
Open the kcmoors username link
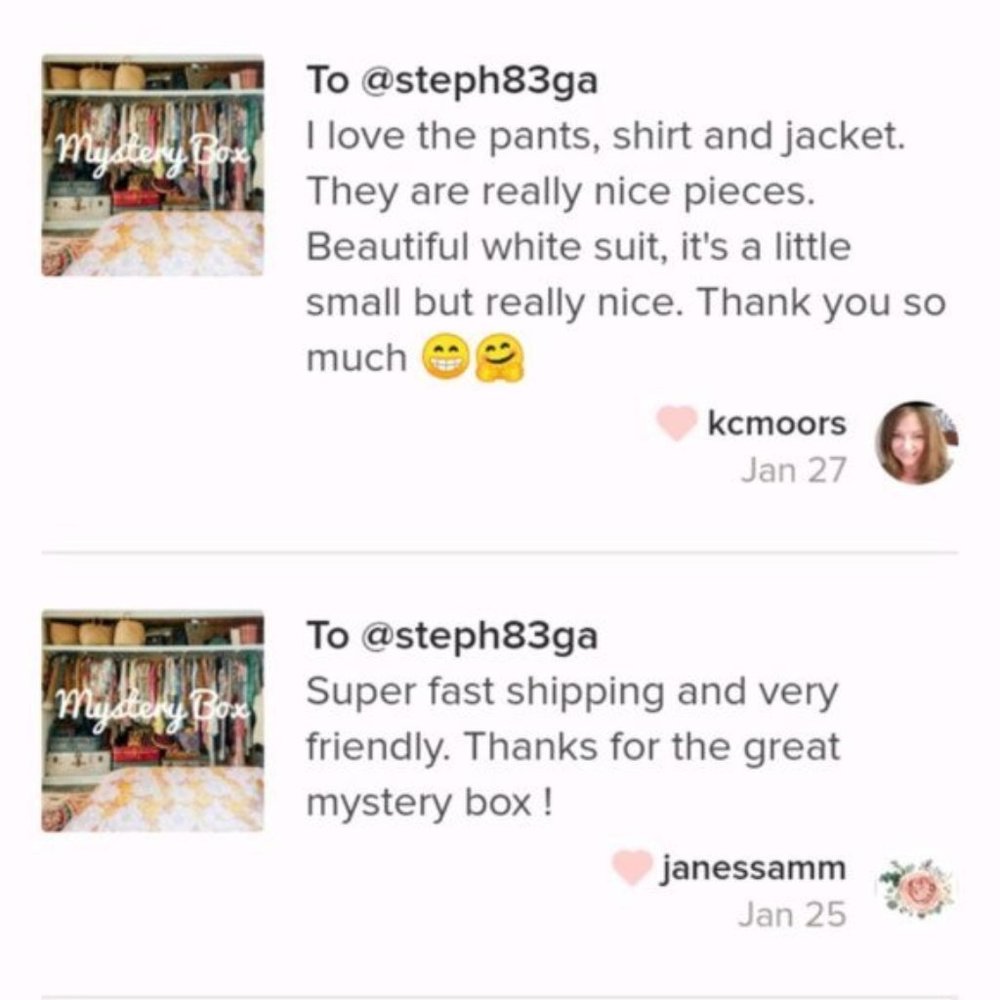[776, 424]
